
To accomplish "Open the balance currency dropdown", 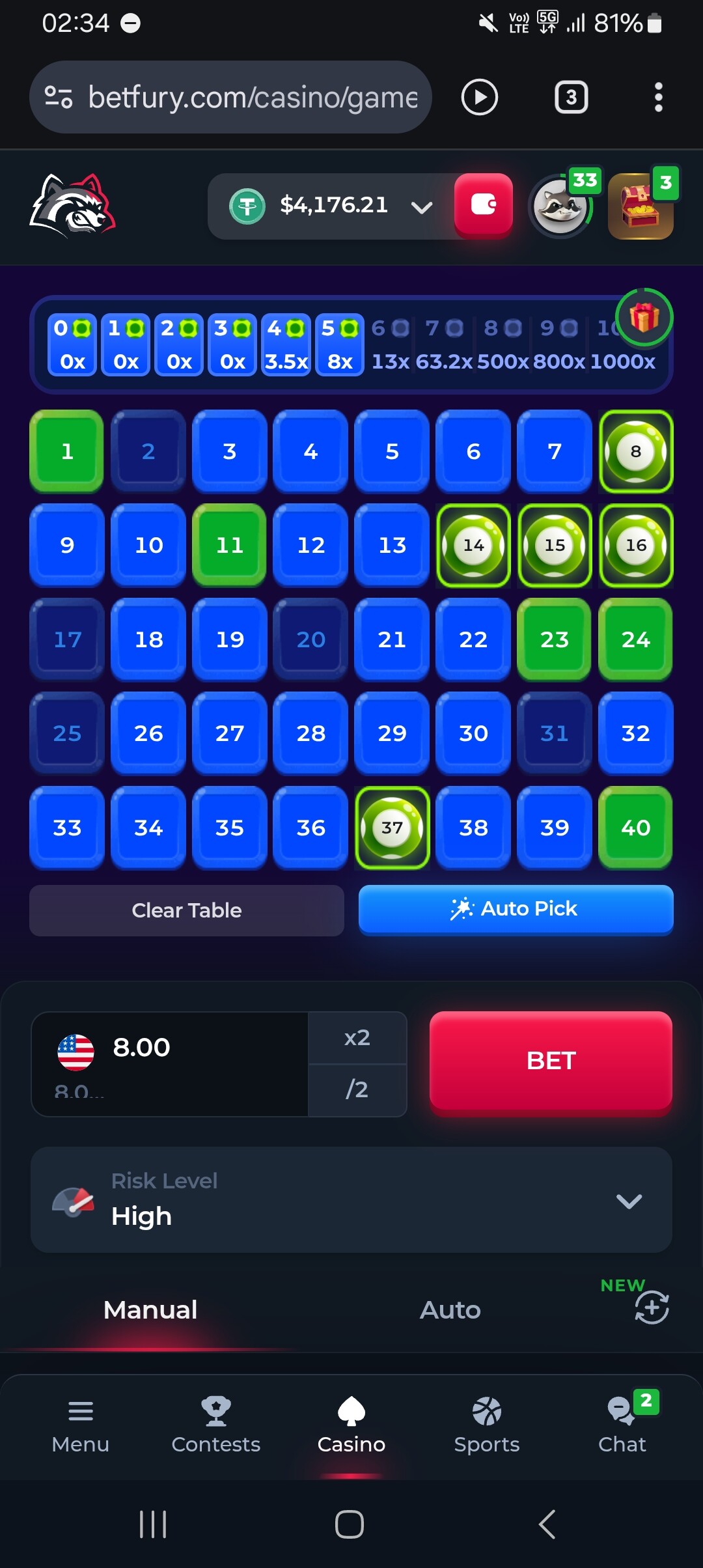I will (x=422, y=207).
